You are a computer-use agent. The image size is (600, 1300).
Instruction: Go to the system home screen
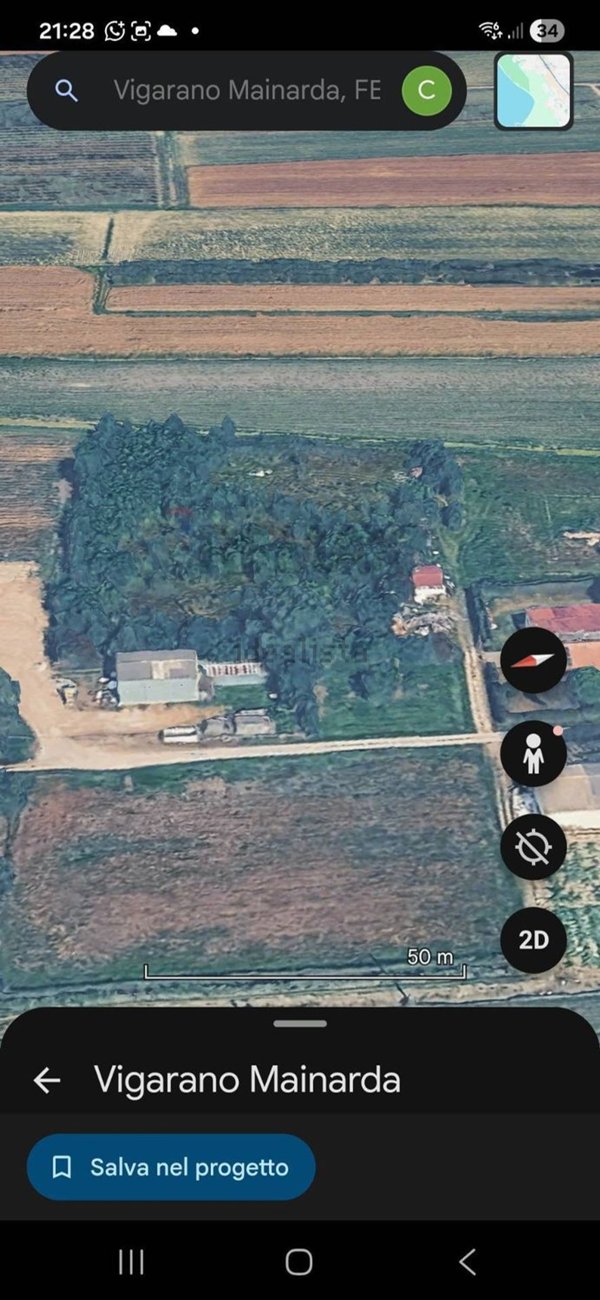point(299,1262)
